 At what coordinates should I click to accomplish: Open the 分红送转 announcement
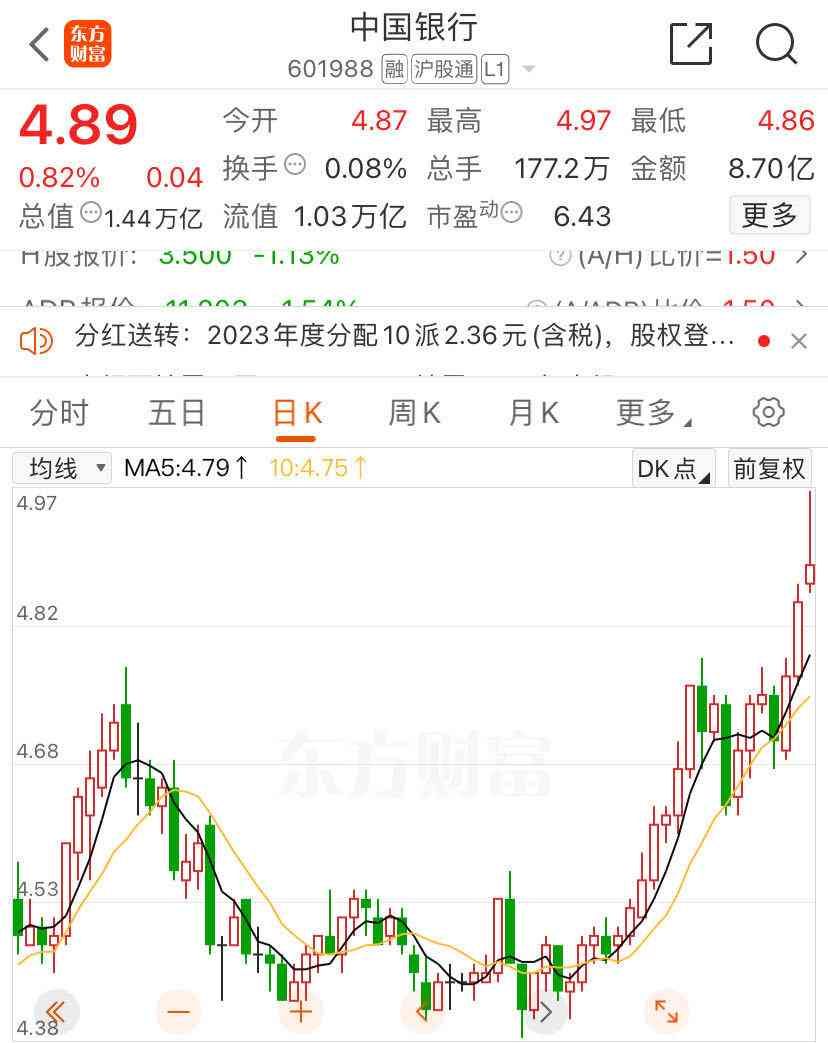click(404, 336)
